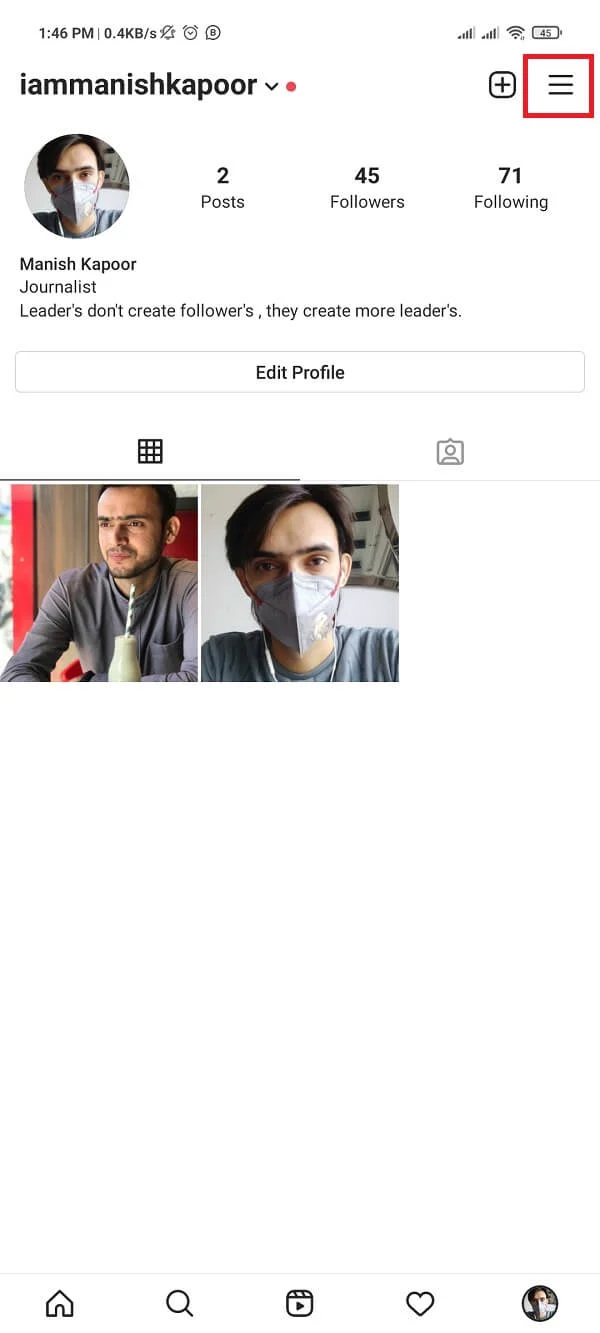The width and height of the screenshot is (600, 1333).
Task: Go to the Home feed
Action: (60, 1303)
